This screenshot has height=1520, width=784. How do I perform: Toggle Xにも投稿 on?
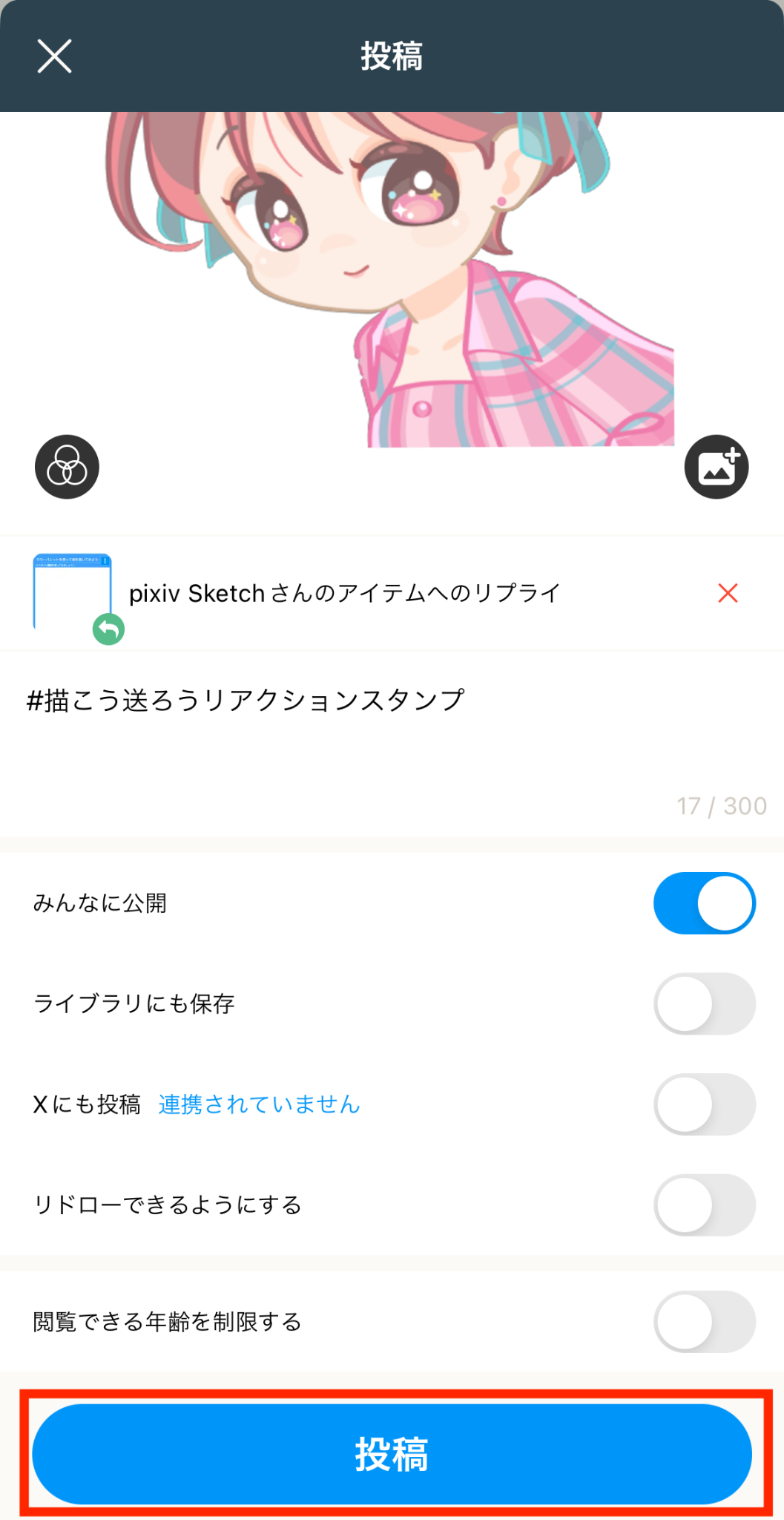click(x=704, y=1104)
